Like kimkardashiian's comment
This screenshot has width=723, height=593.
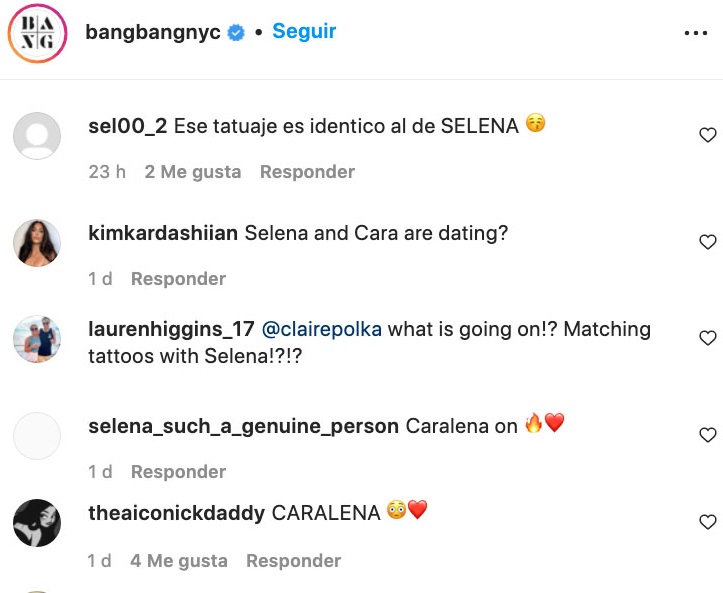click(707, 242)
